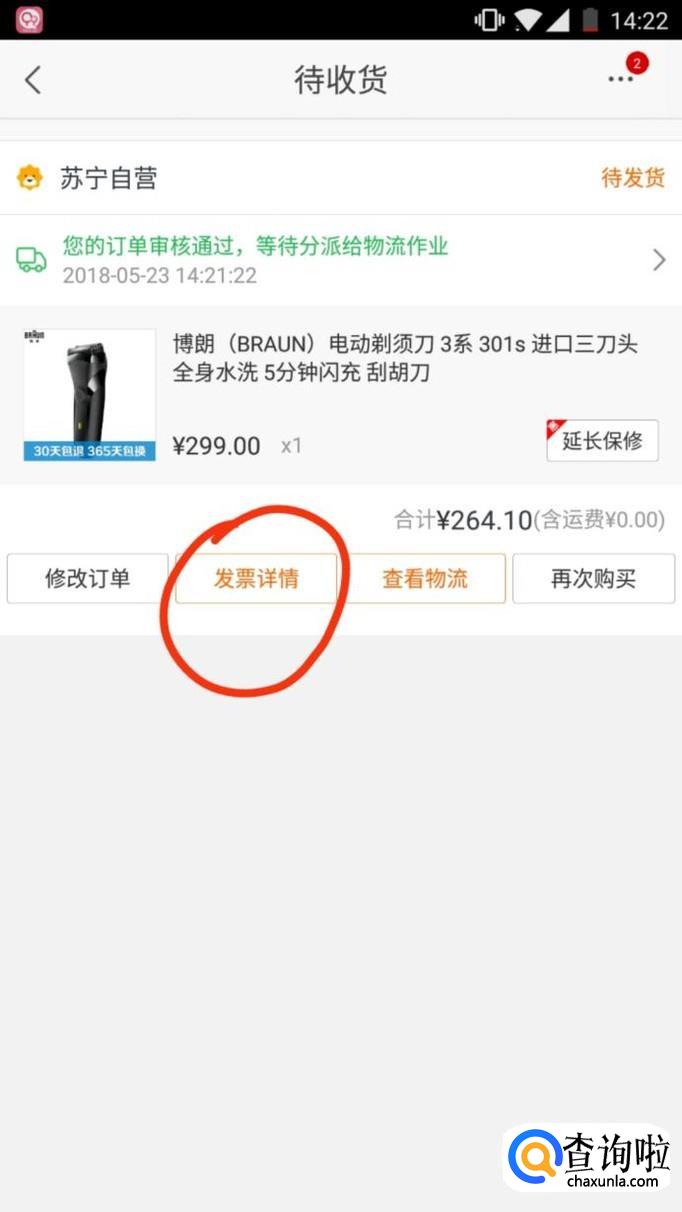
Task: Check 查看物流 shipping tracking
Action: point(425,579)
